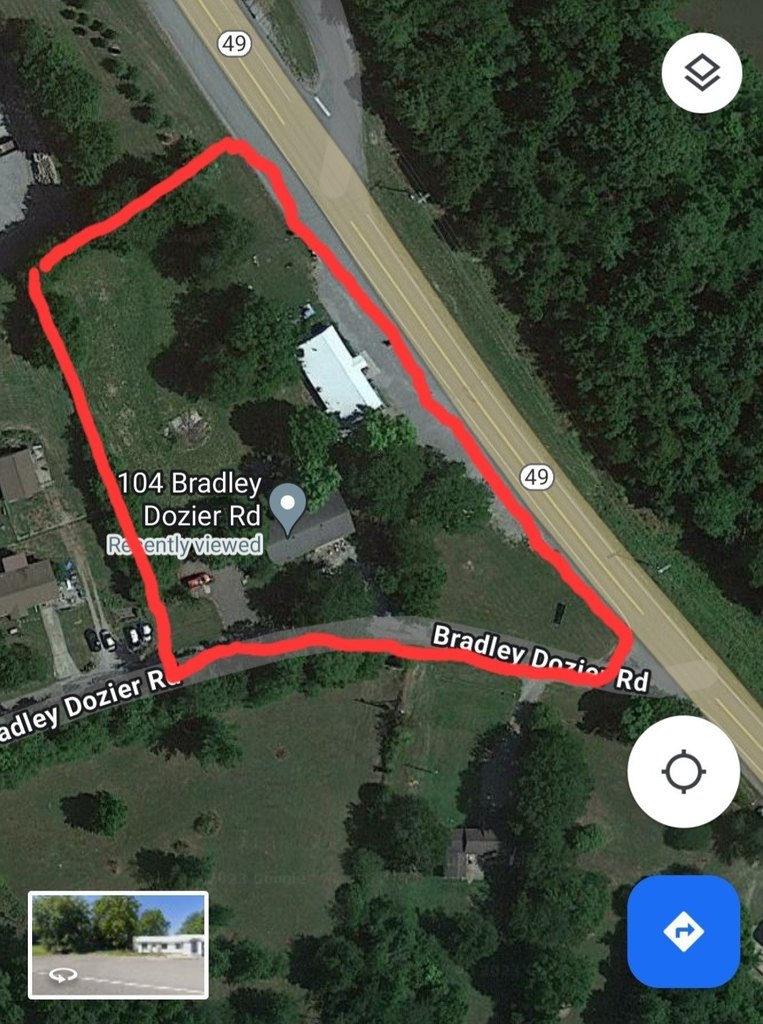This screenshot has width=763, height=1024.
Task: Tap the 104 Bradley Dozier Rd pin
Action: pyautogui.click(x=289, y=508)
